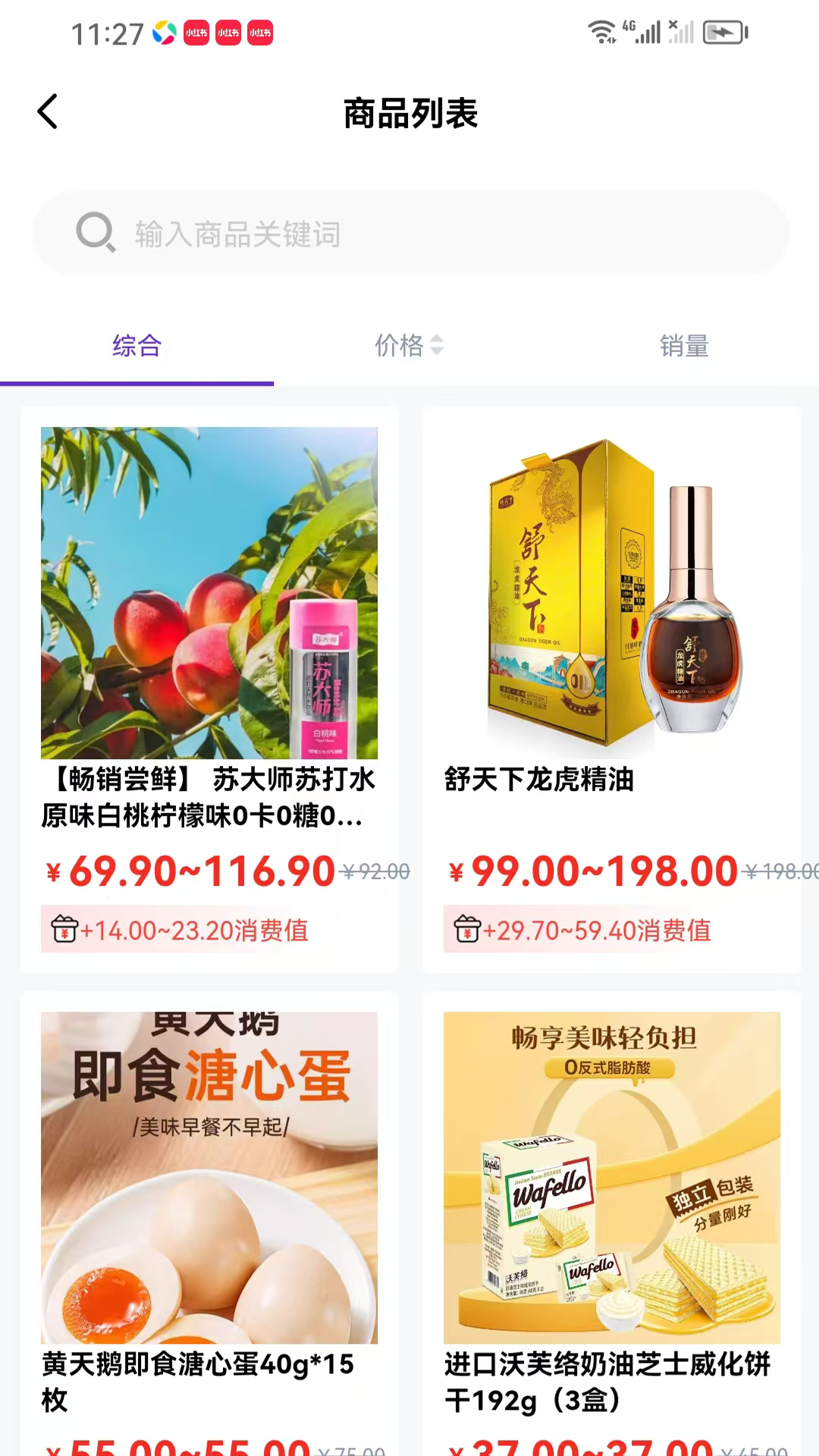
Task: Open the 沃芙络奶油芝士威化饼干 product card
Action: (x=612, y=1213)
